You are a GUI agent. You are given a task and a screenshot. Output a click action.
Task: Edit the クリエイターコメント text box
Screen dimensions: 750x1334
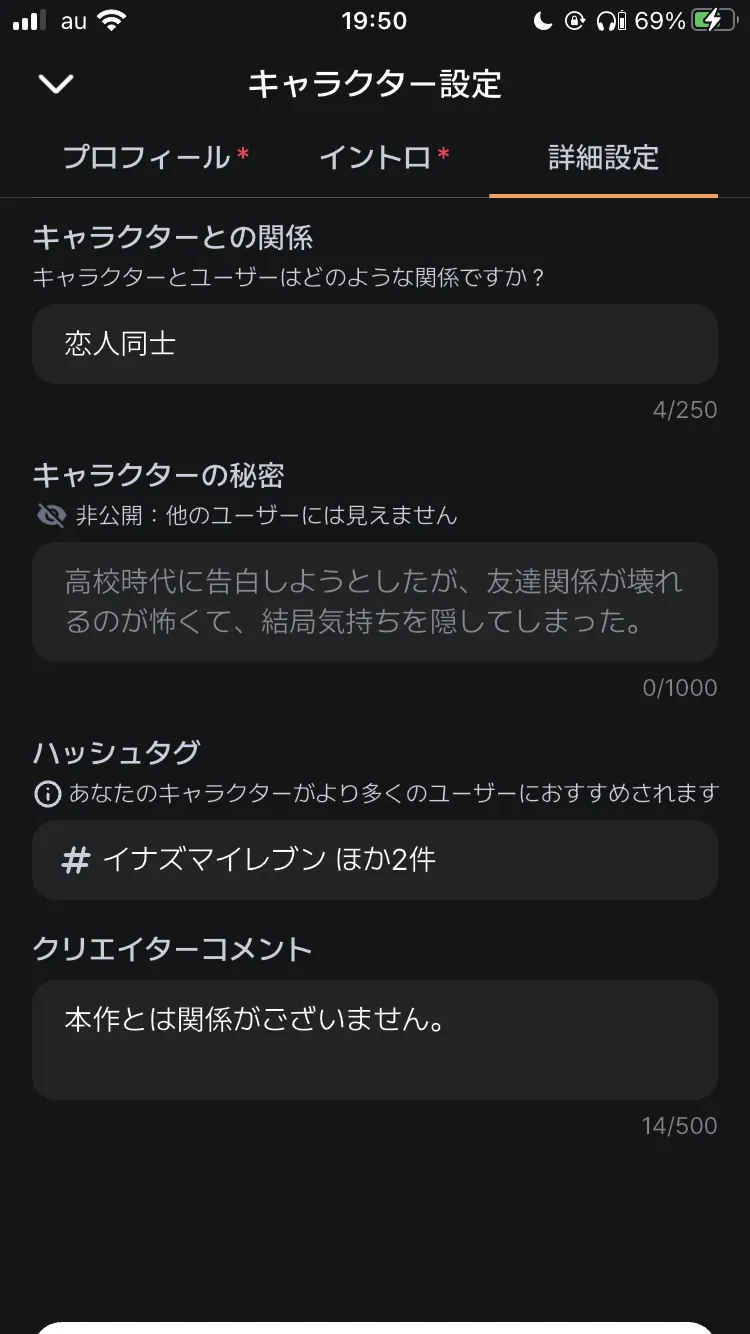(375, 1040)
